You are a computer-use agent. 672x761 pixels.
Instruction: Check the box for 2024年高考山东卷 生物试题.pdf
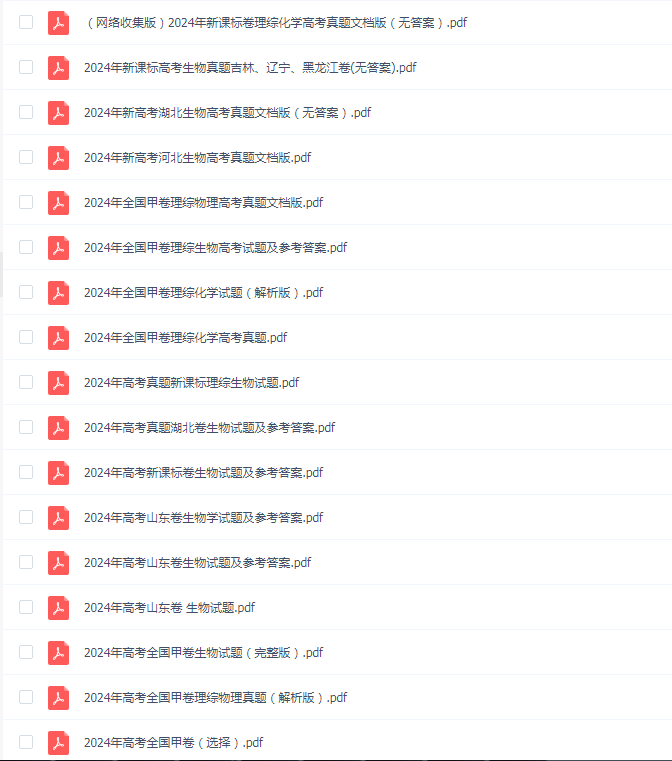(x=26, y=607)
